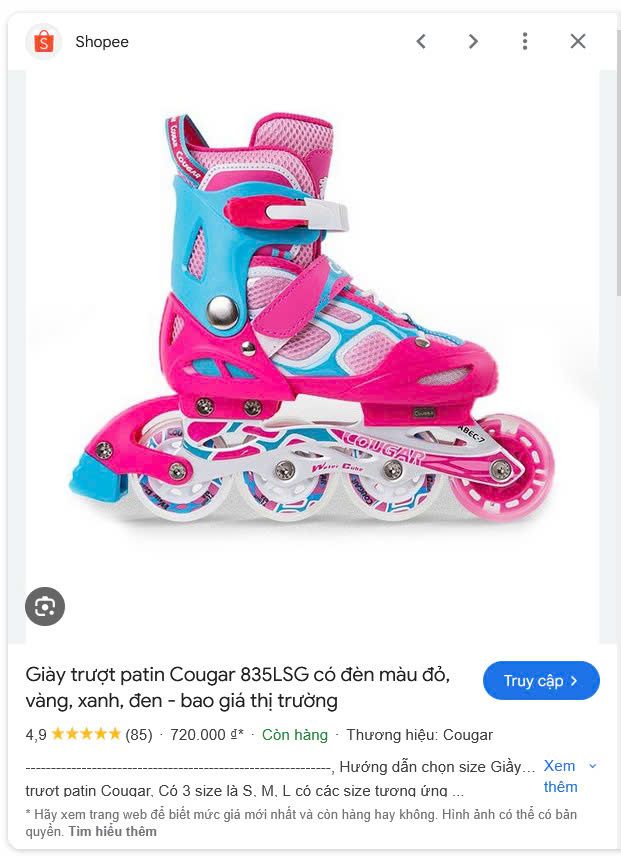
Task: Close the image preview panel
Action: [x=578, y=41]
